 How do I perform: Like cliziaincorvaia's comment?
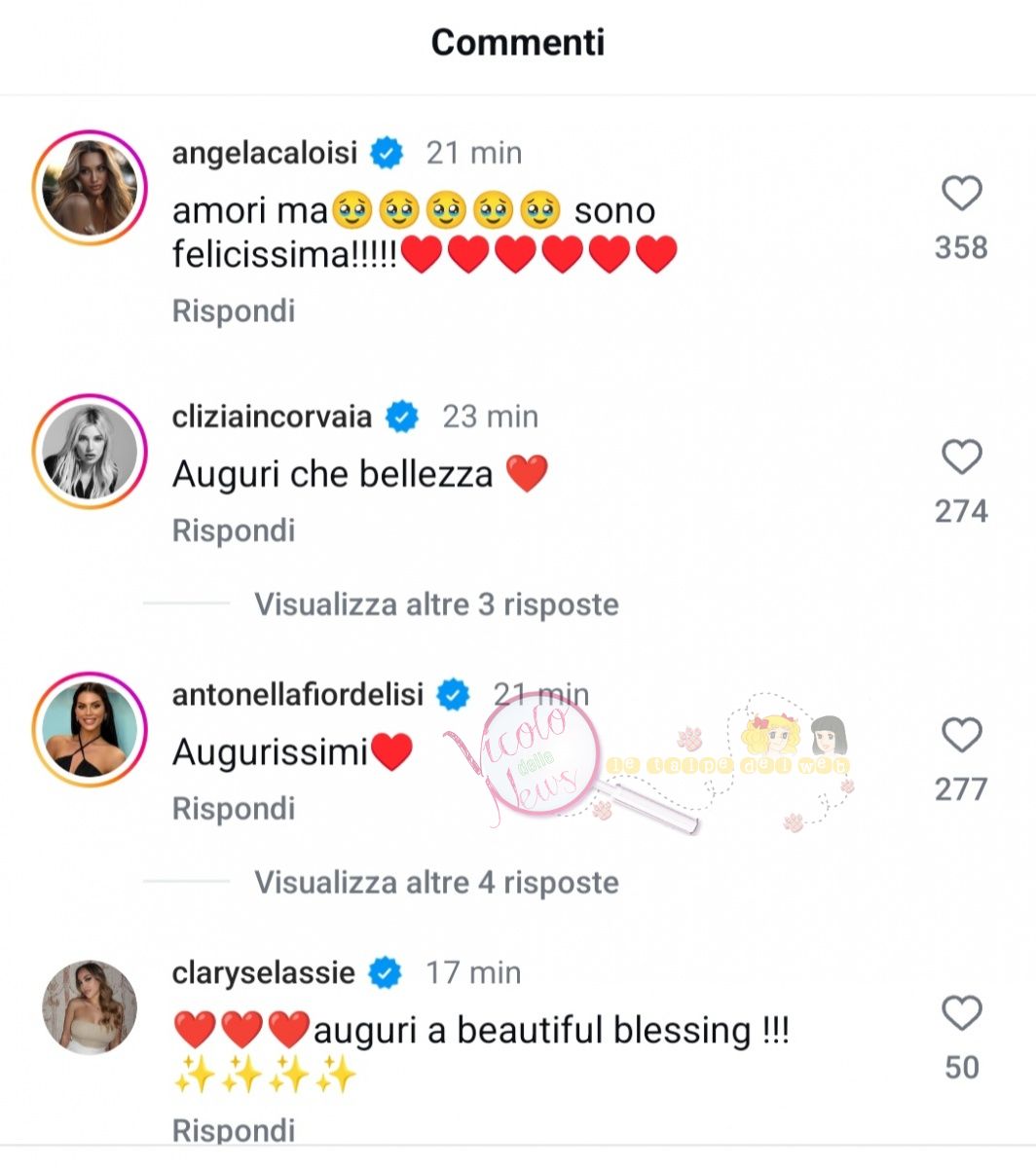961,457
